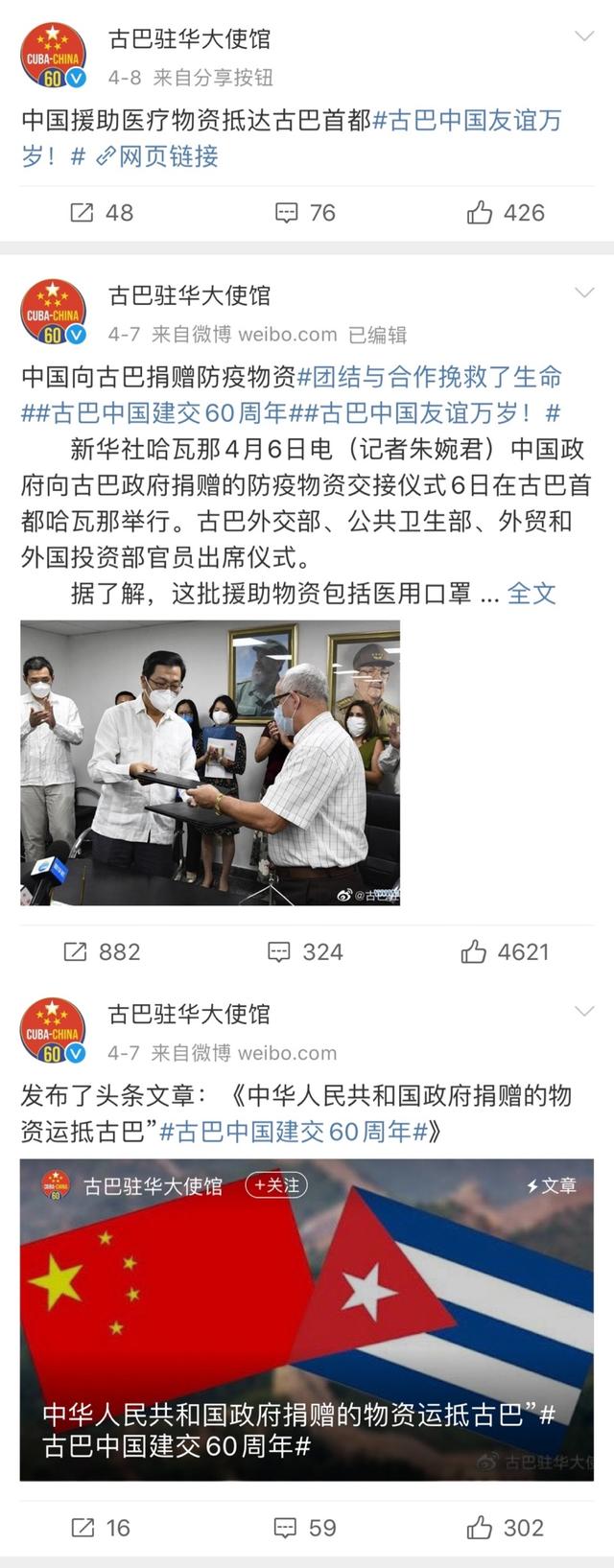Open the 76 comments on the 4-8 post
Screen dimensions: 614x1568
(305, 213)
